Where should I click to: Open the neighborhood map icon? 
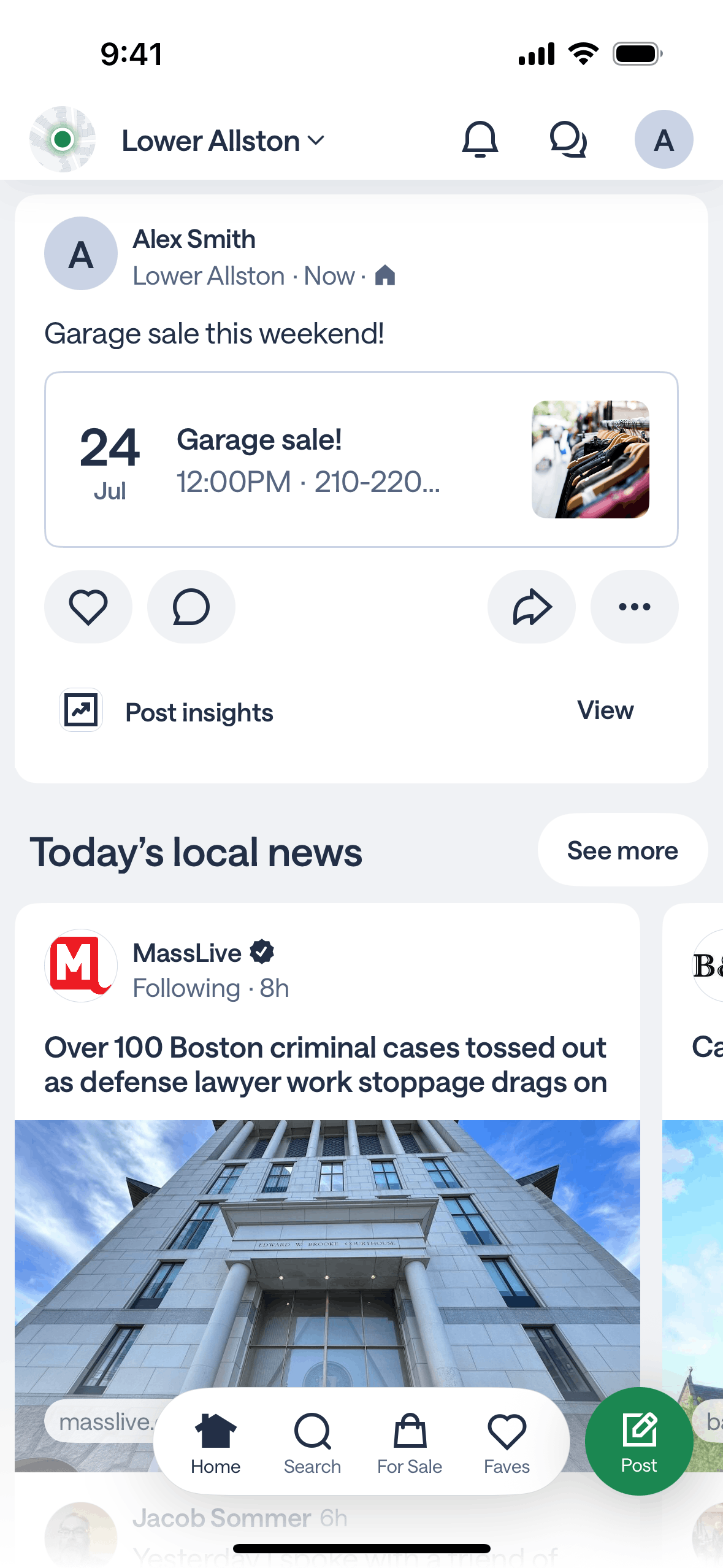pos(63,140)
